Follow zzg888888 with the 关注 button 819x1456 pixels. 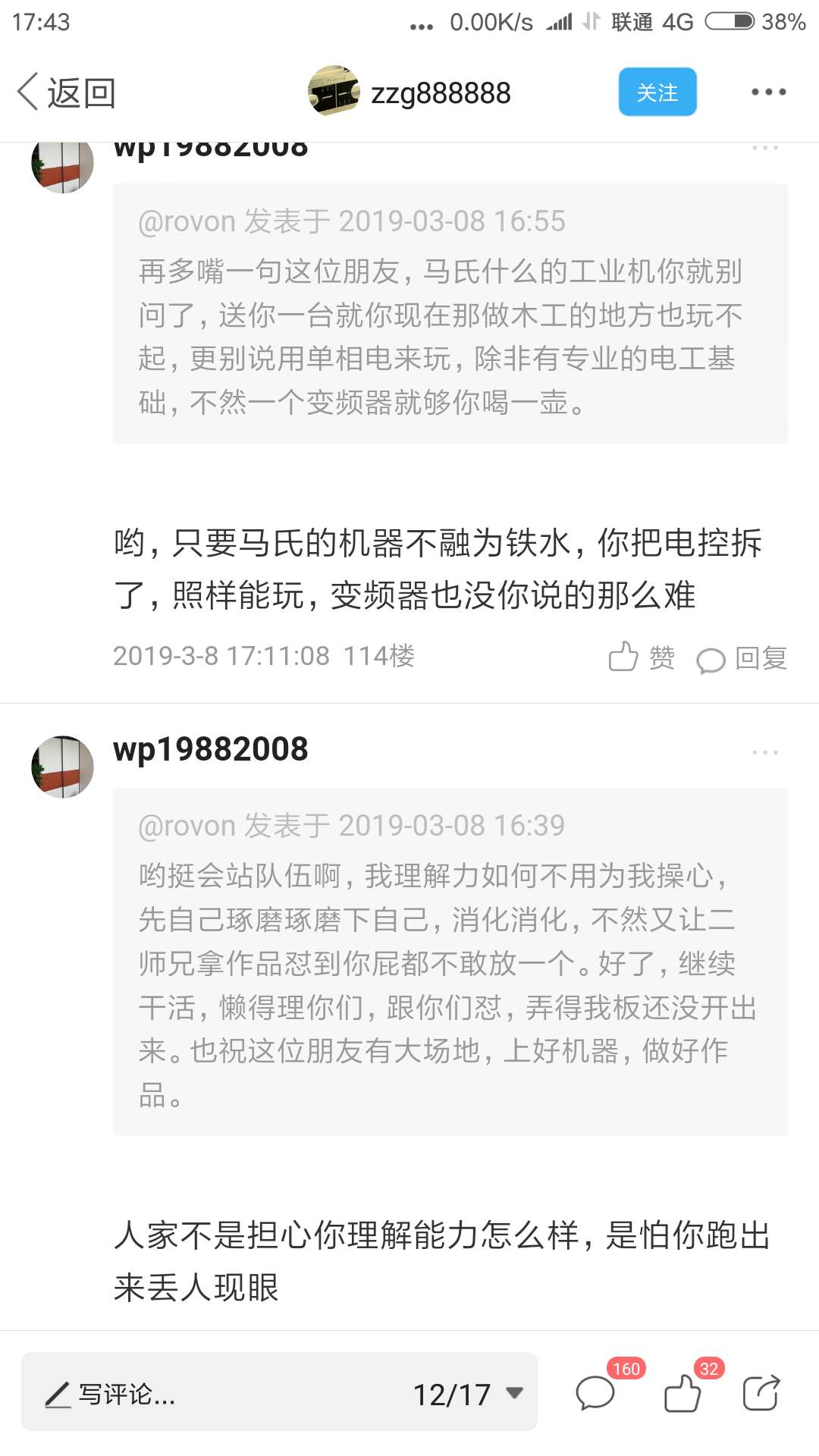pyautogui.click(x=657, y=93)
